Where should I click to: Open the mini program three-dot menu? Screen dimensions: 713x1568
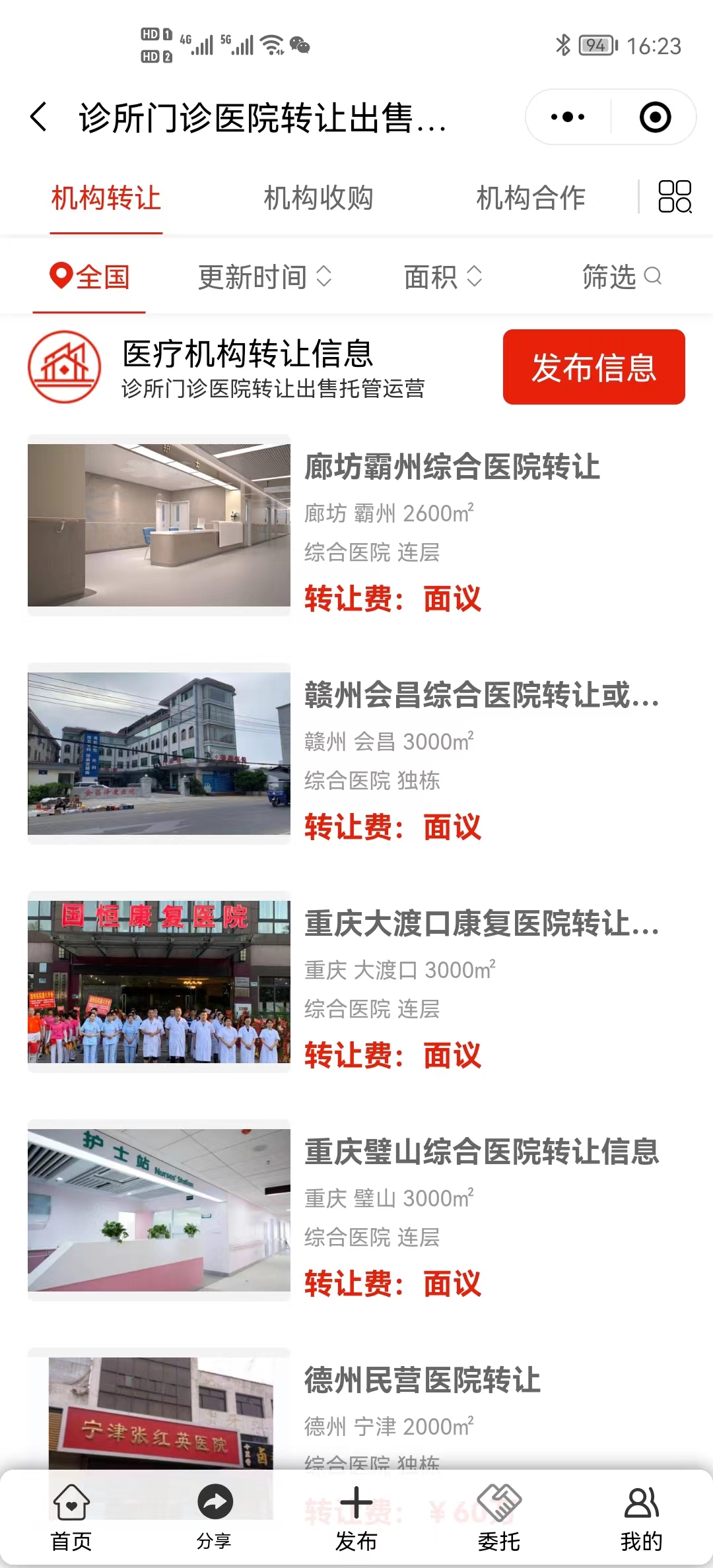568,117
